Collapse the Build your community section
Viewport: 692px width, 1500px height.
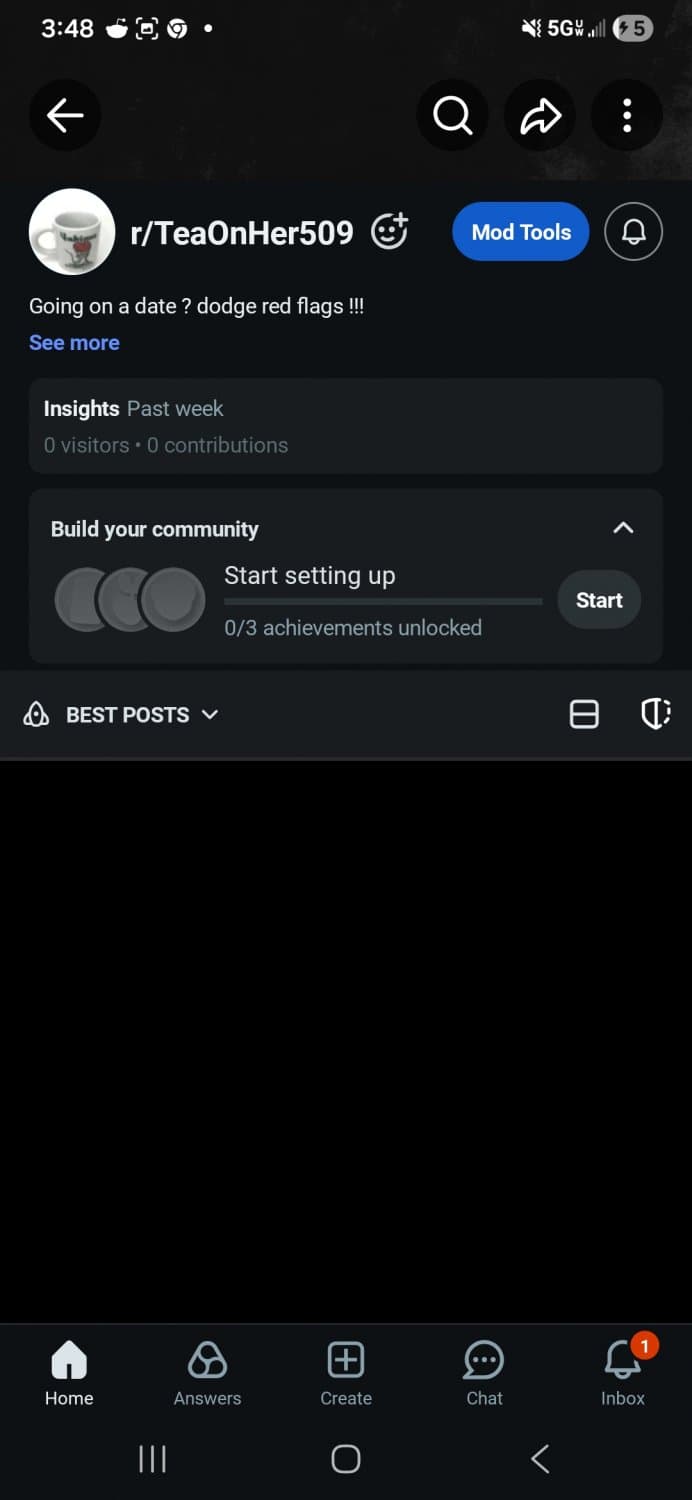[x=623, y=528]
